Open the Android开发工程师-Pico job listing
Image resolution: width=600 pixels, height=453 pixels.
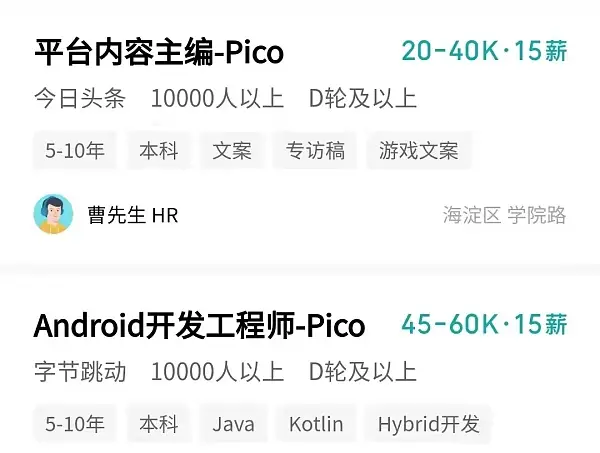click(200, 326)
